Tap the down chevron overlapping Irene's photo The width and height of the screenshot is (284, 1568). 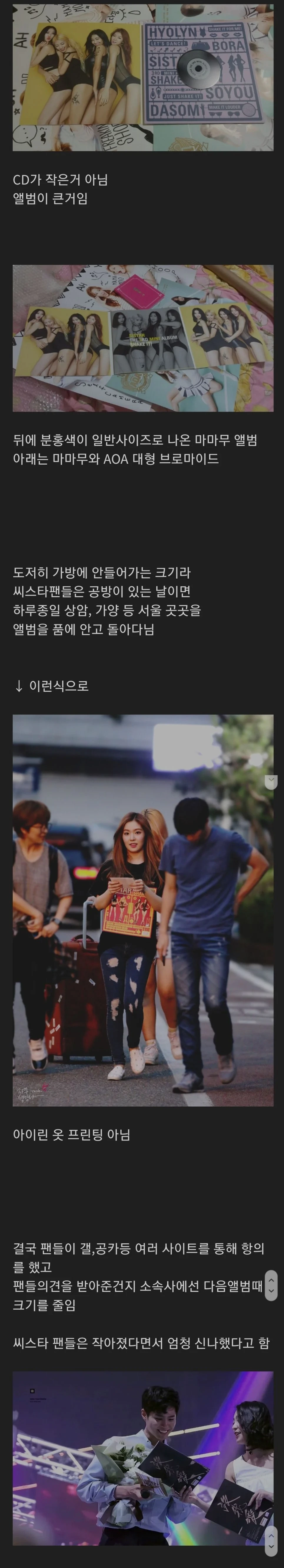click(271, 780)
